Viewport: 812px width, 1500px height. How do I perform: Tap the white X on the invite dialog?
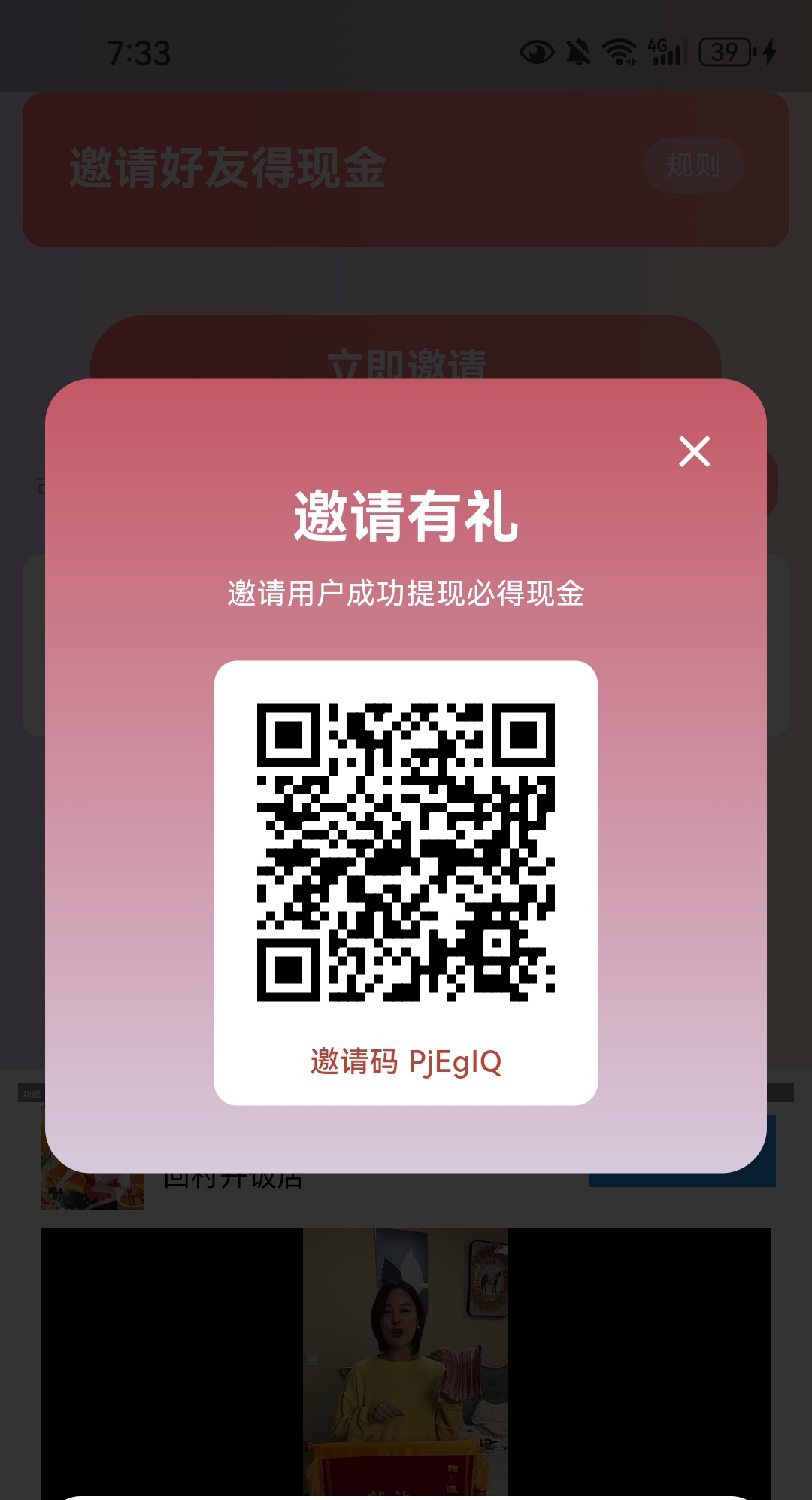pyautogui.click(x=695, y=451)
